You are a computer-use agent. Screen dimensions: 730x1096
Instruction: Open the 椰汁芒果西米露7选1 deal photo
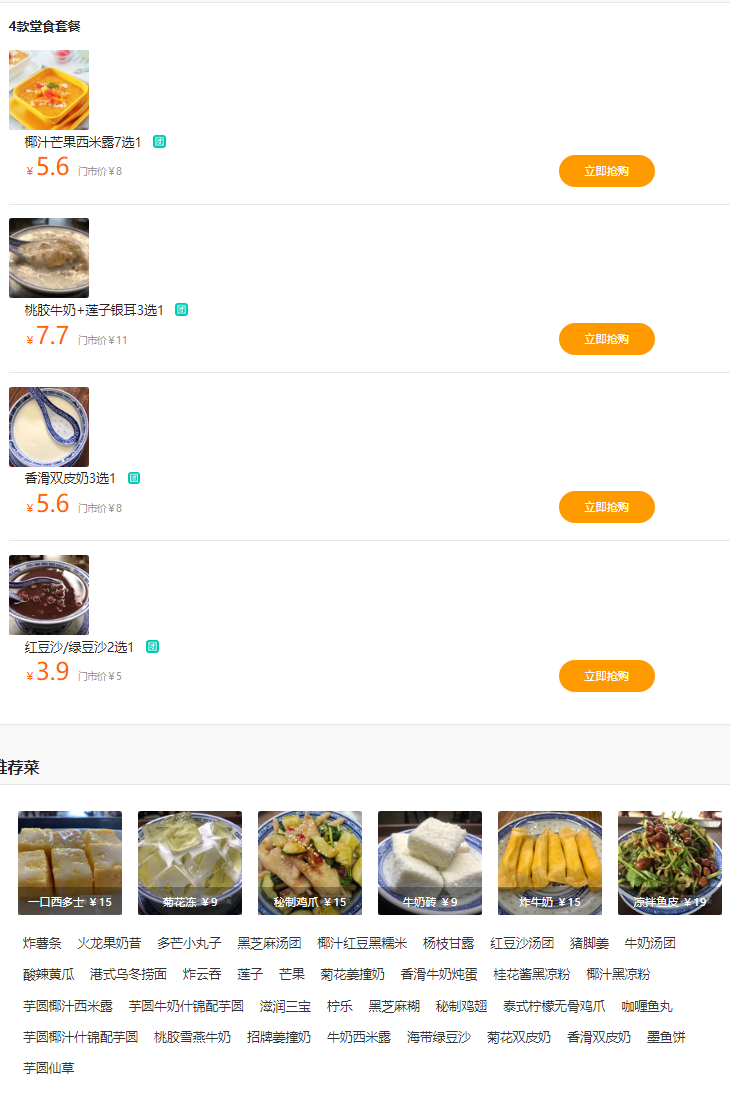tap(49, 90)
